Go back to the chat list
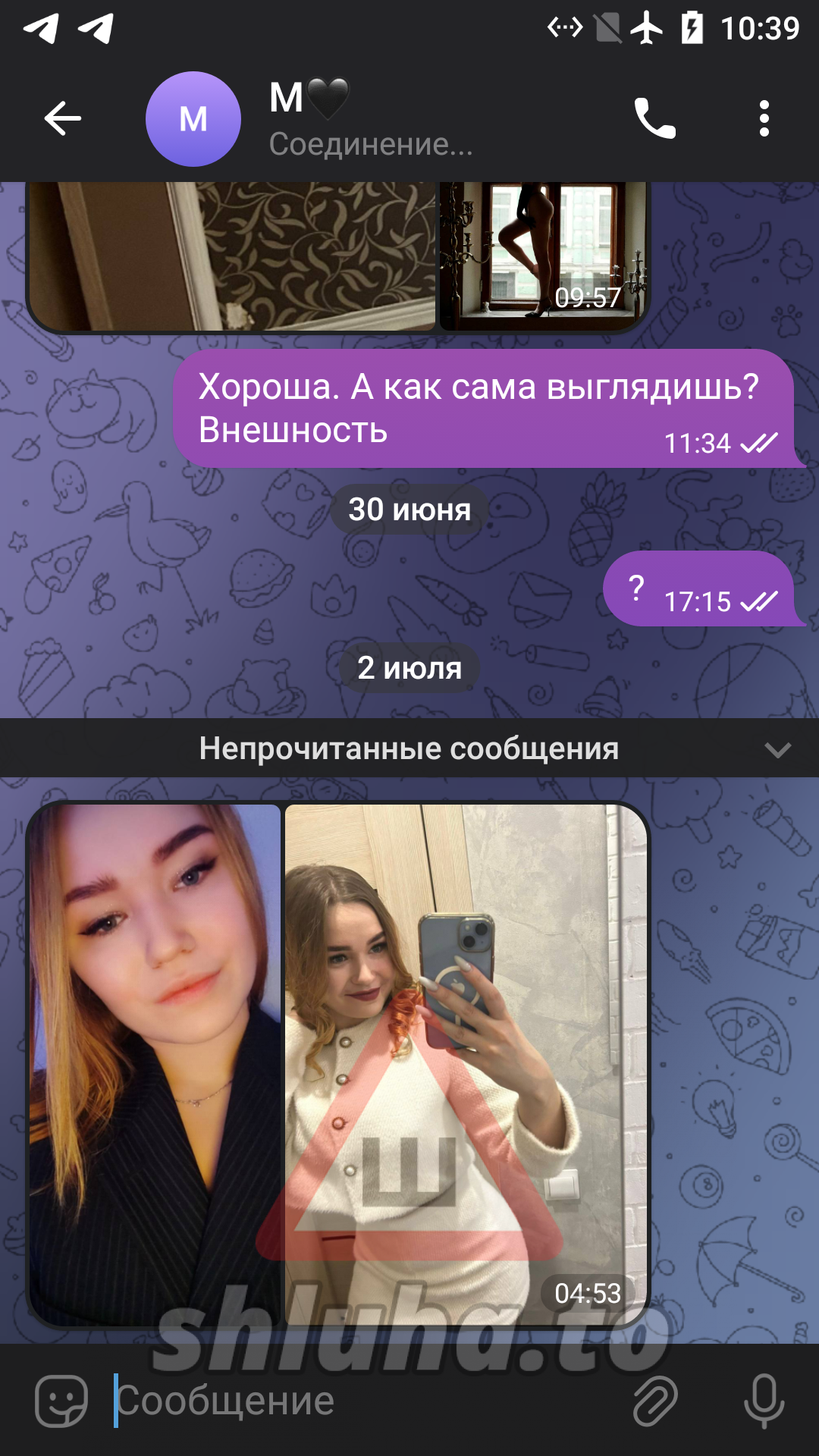 pos(62,118)
